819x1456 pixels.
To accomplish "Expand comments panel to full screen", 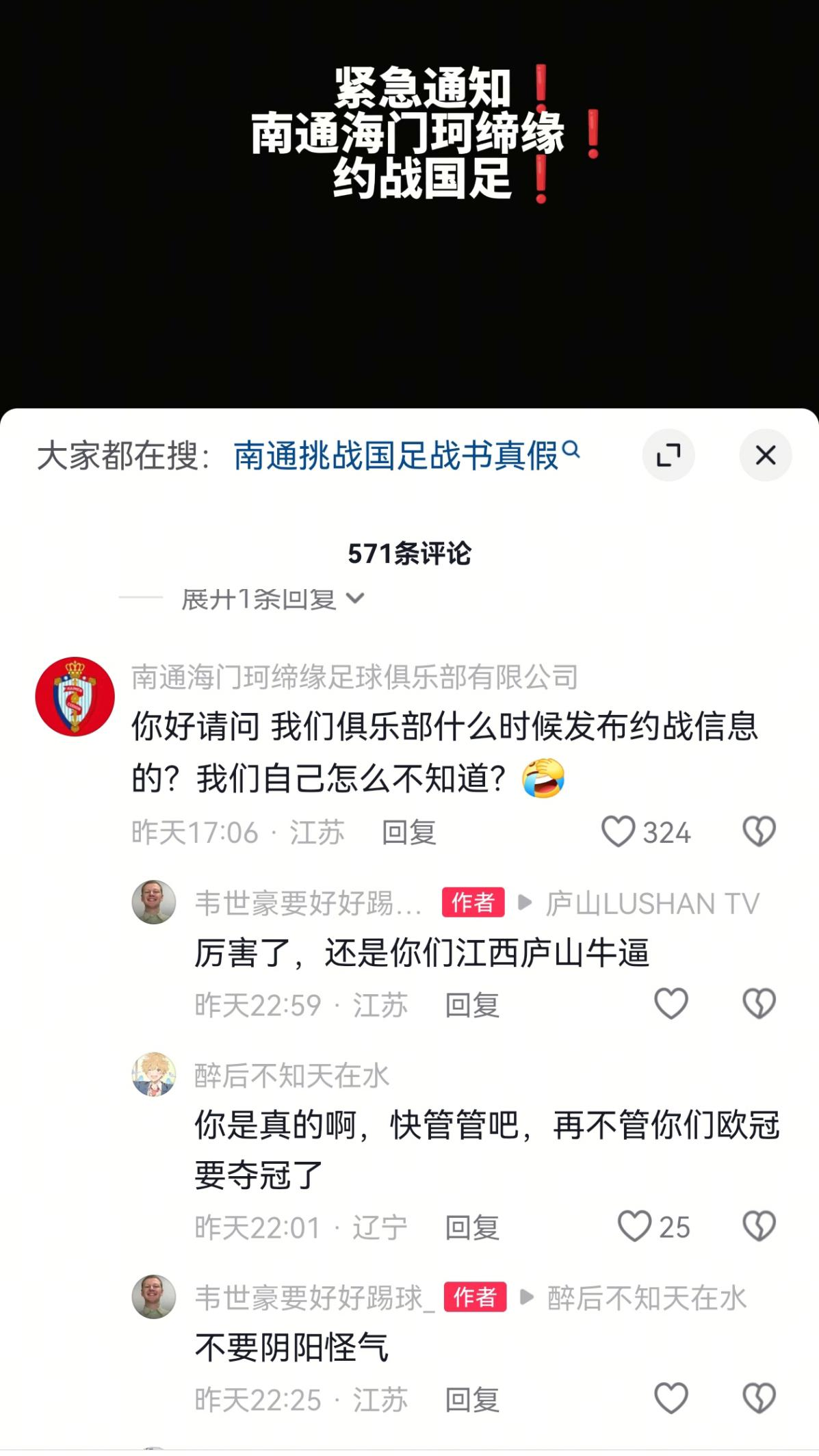I will tap(668, 455).
